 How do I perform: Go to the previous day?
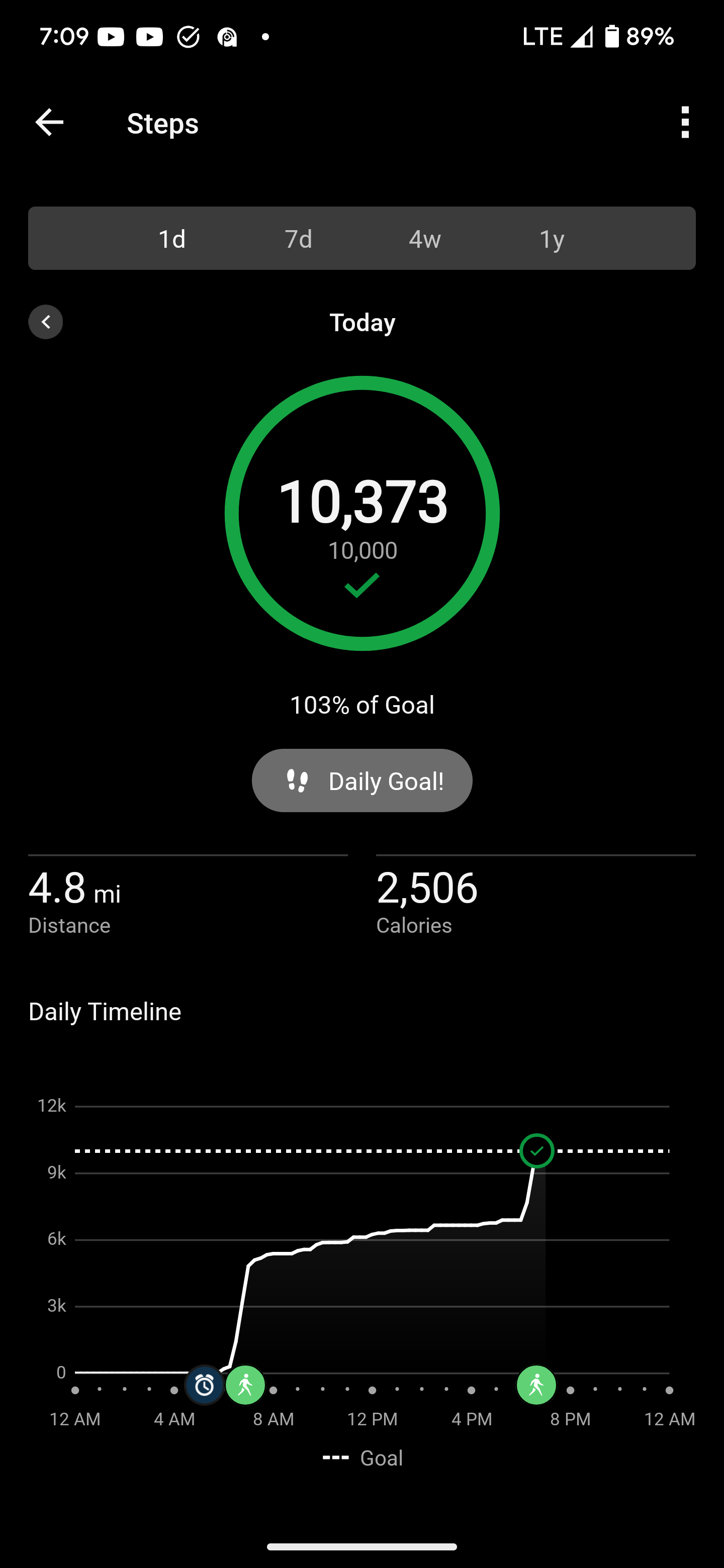point(46,322)
